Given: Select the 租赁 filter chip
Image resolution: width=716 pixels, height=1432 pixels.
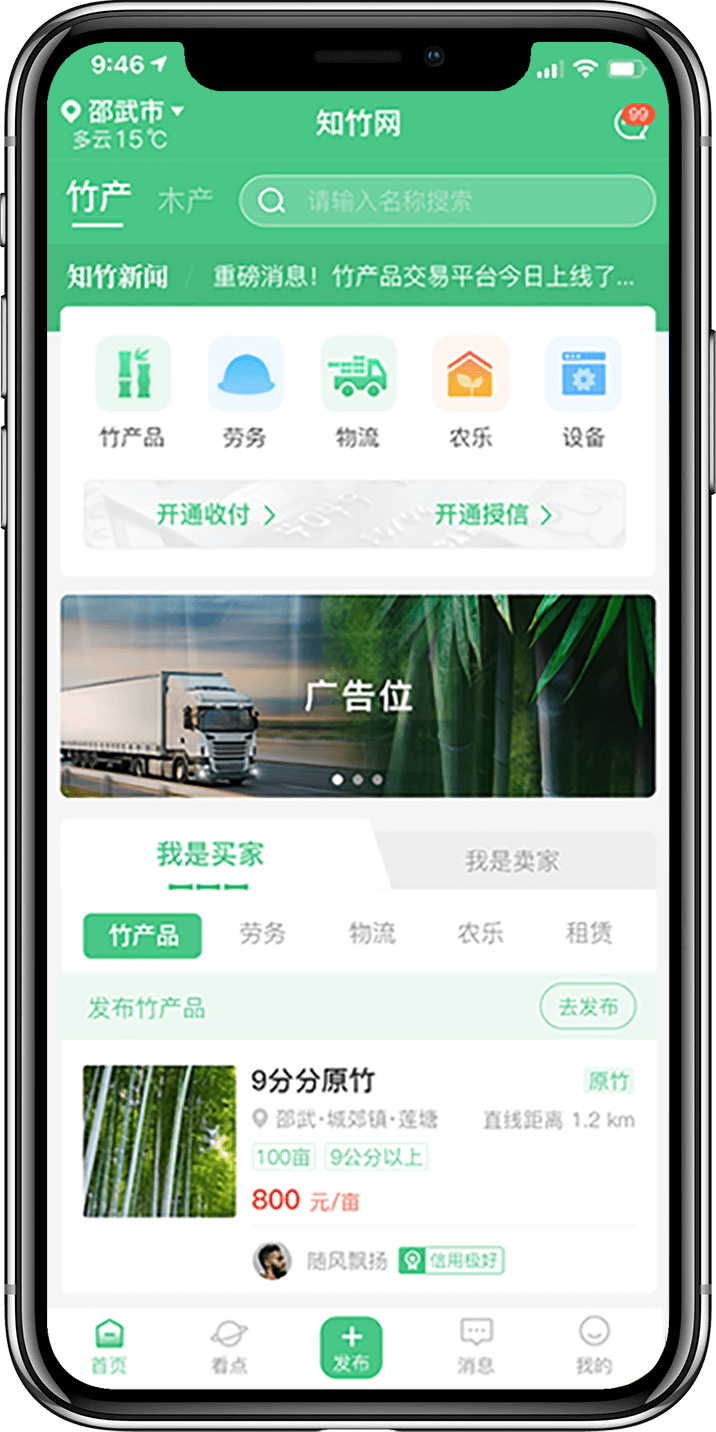Looking at the screenshot, I should tap(588, 934).
